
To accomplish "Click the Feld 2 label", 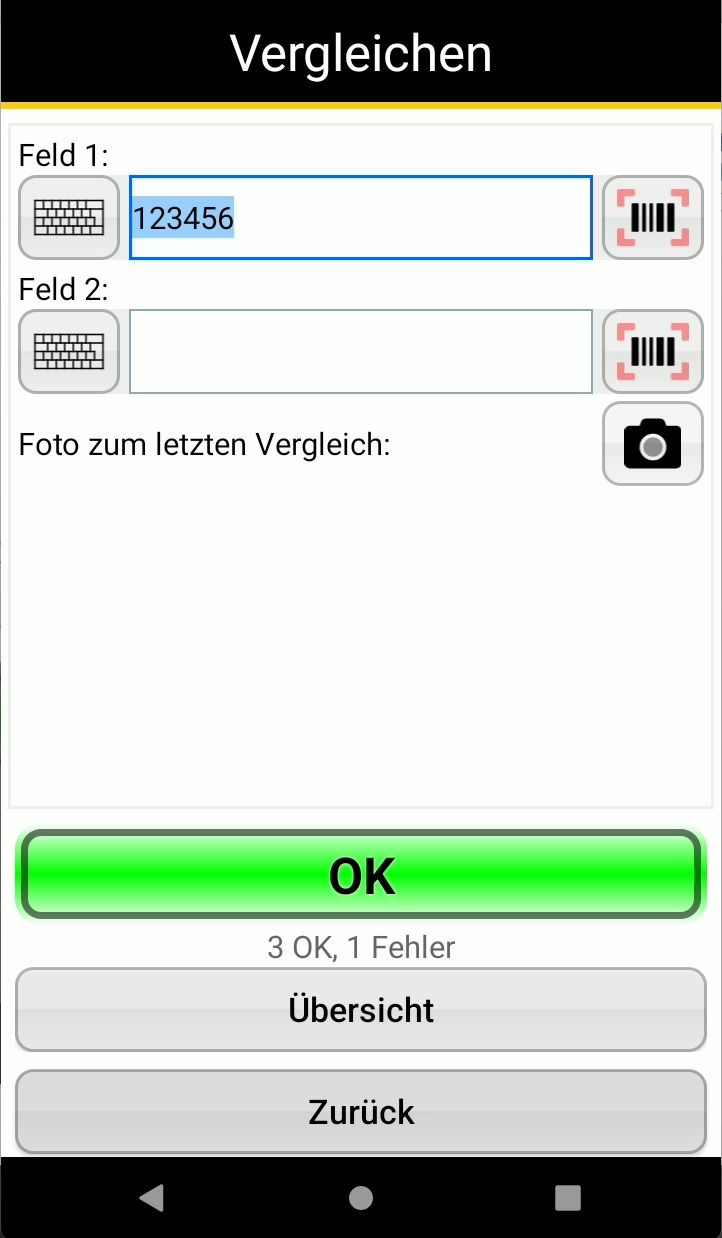I will click(x=53, y=289).
